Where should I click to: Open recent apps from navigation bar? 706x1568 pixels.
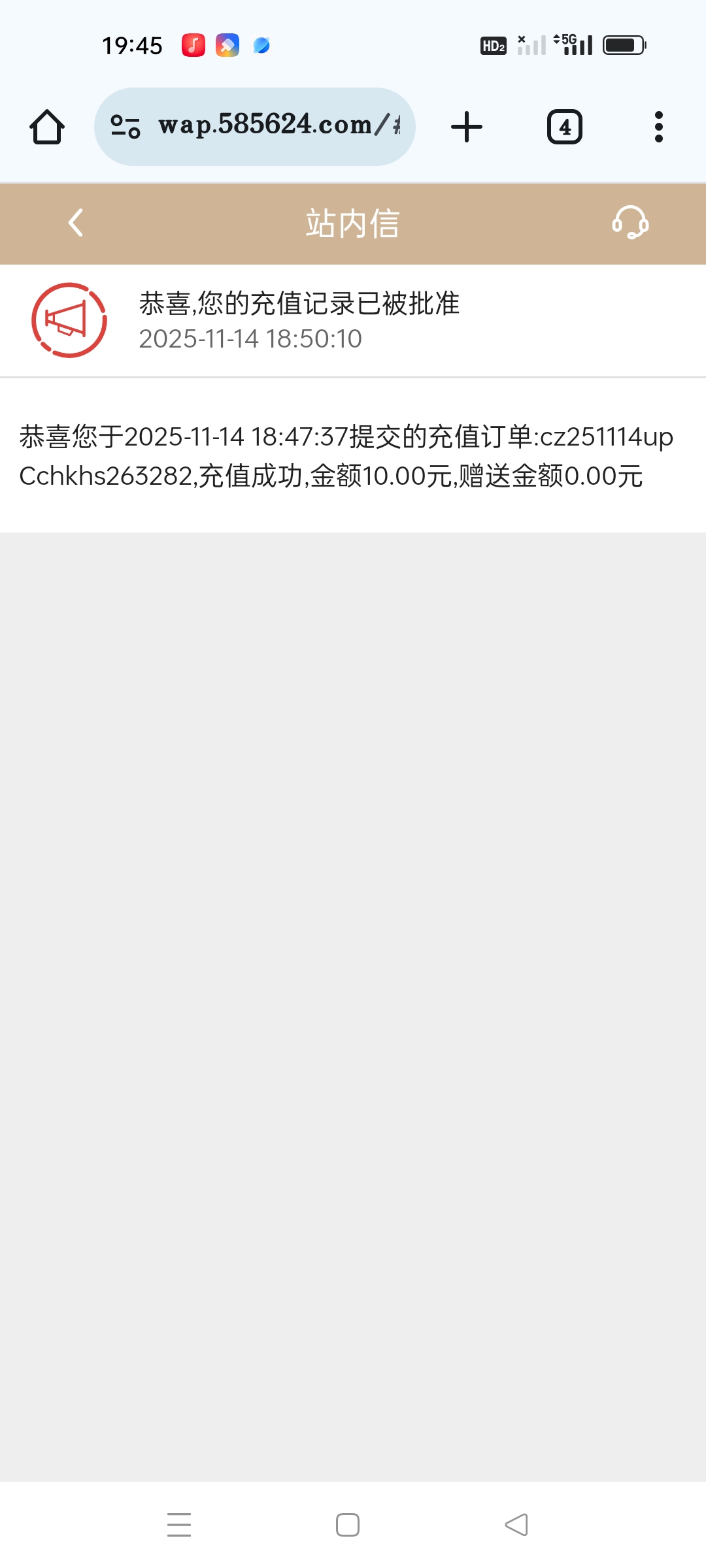click(x=179, y=1525)
